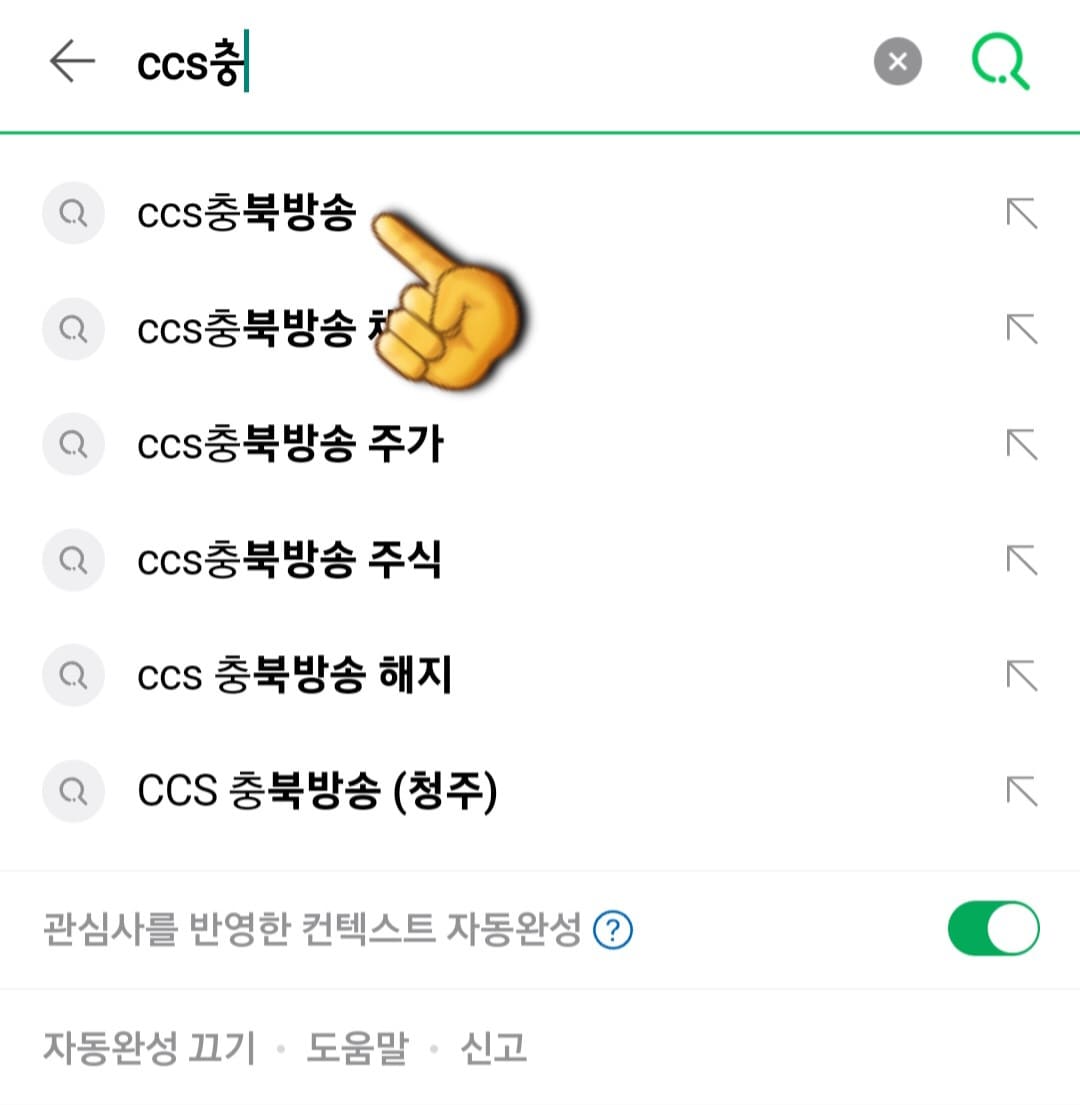Tap the insert arrow beside CCS 충북방송 (청주)
The image size is (1080, 1105).
click(1021, 790)
